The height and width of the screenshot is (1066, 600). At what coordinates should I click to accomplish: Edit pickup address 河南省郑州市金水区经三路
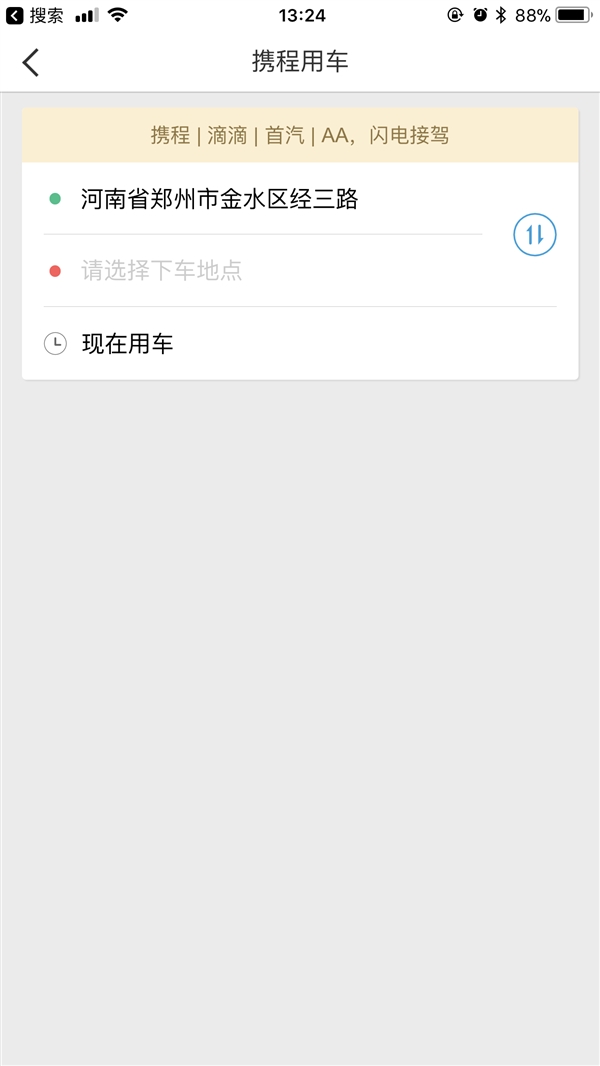click(x=220, y=199)
